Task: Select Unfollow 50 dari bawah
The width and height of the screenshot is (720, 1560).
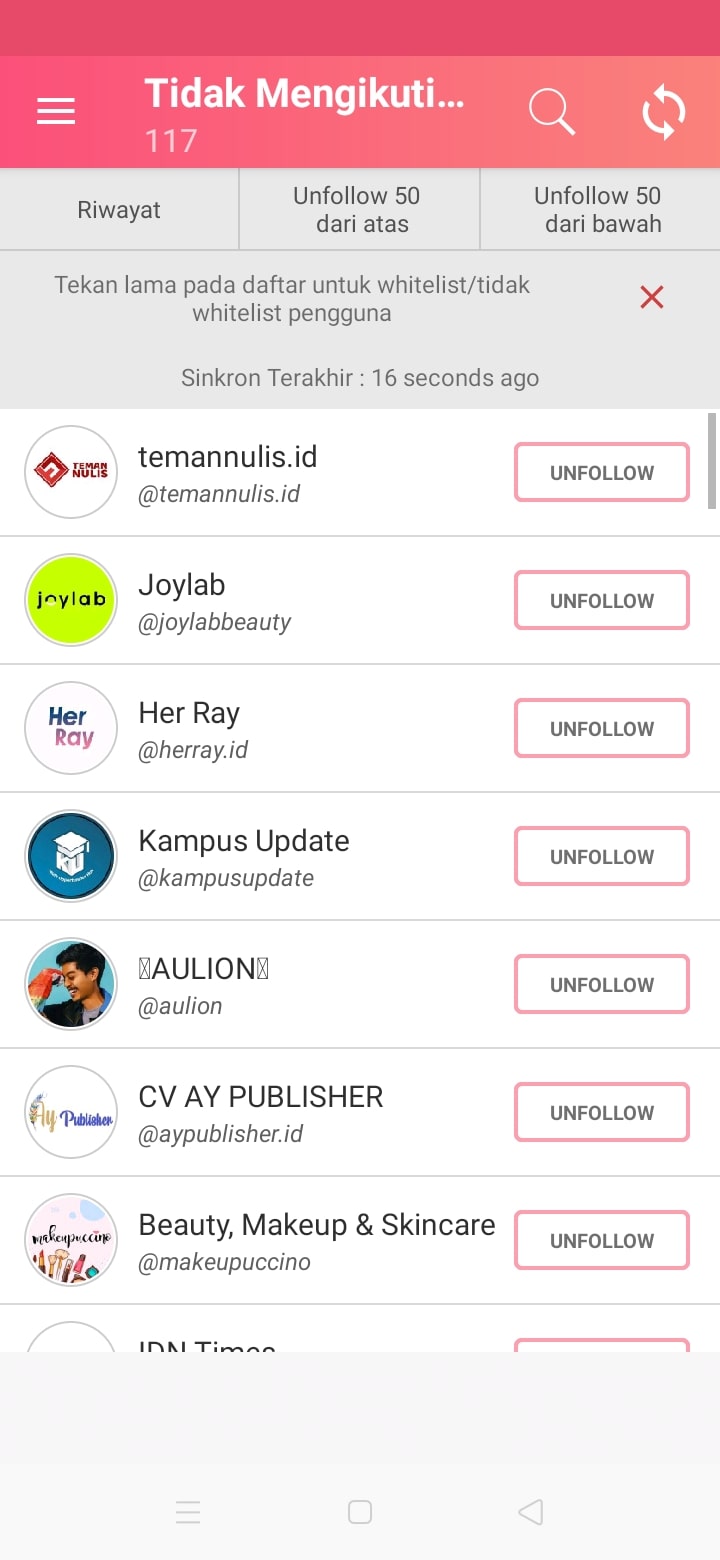Action: coord(600,210)
